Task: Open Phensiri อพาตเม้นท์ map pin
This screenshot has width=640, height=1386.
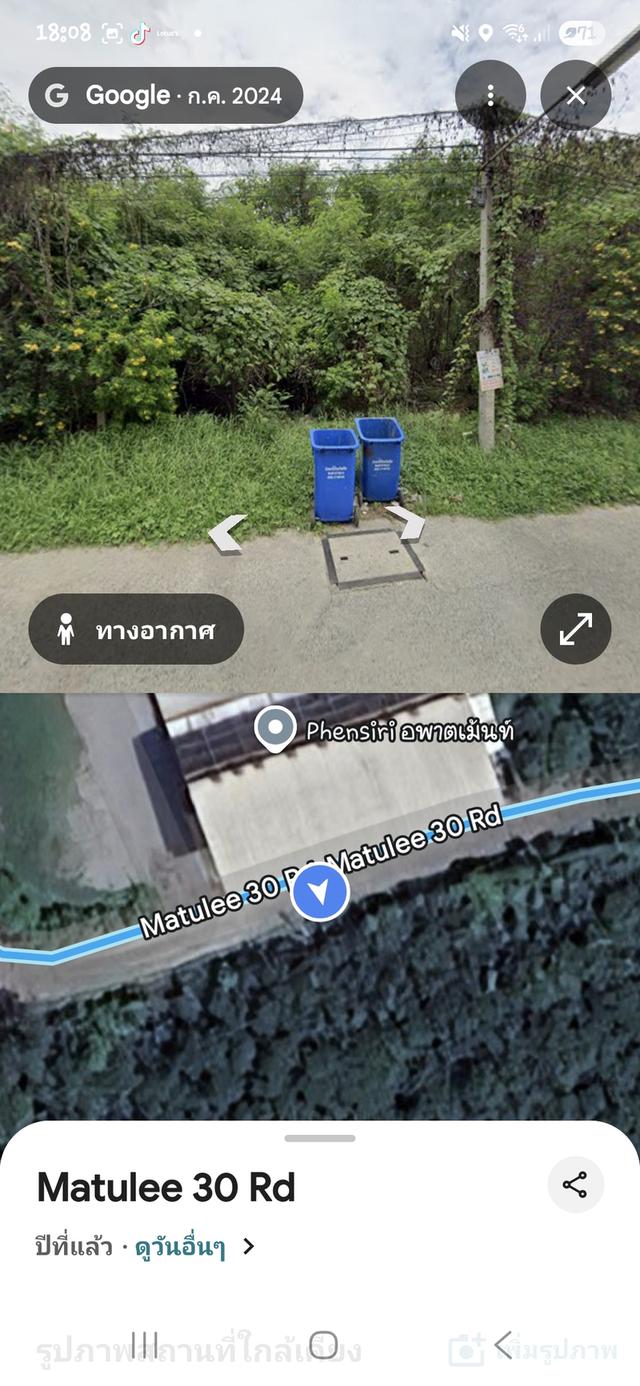Action: pyautogui.click(x=275, y=729)
